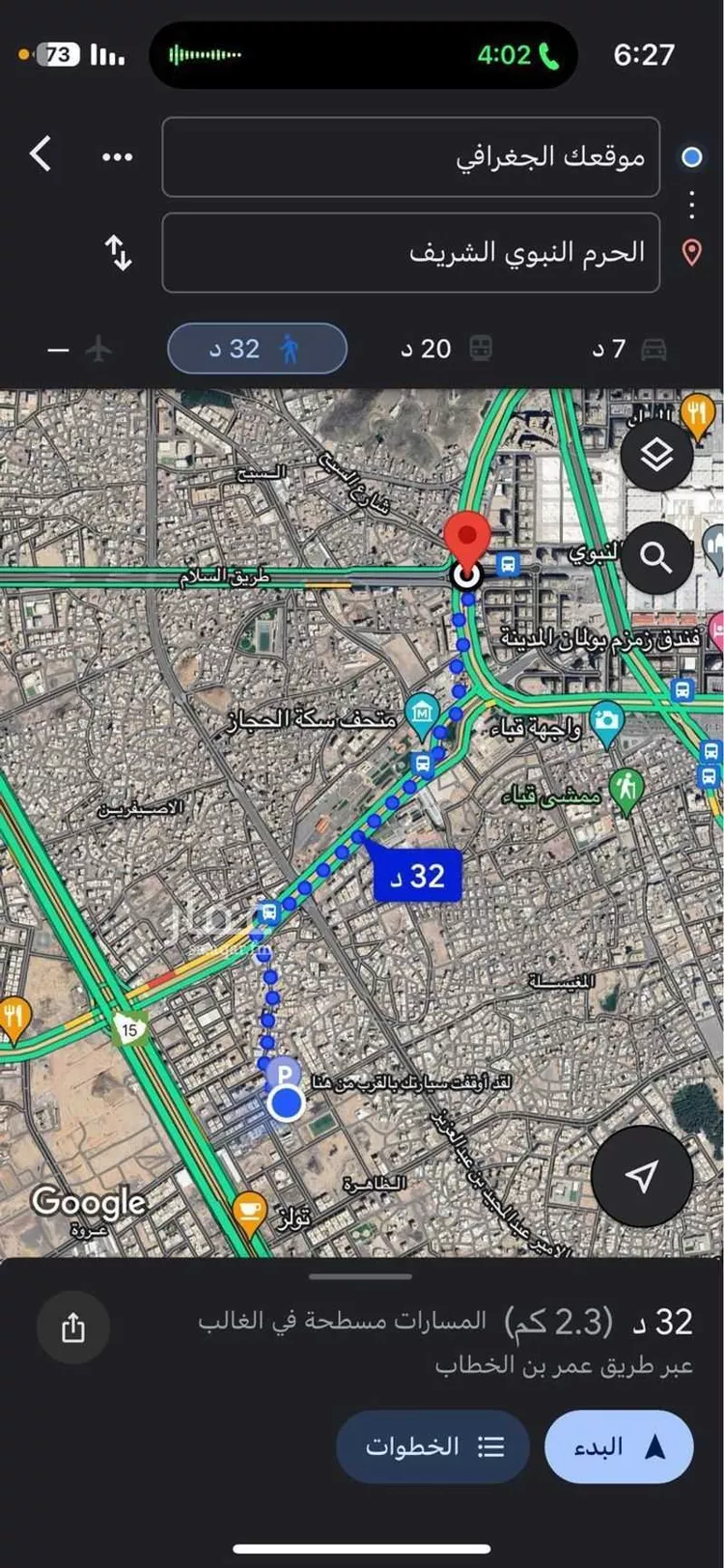Screen dimensions: 724x1568
Task: Share this route's directions
Action: point(73,1329)
